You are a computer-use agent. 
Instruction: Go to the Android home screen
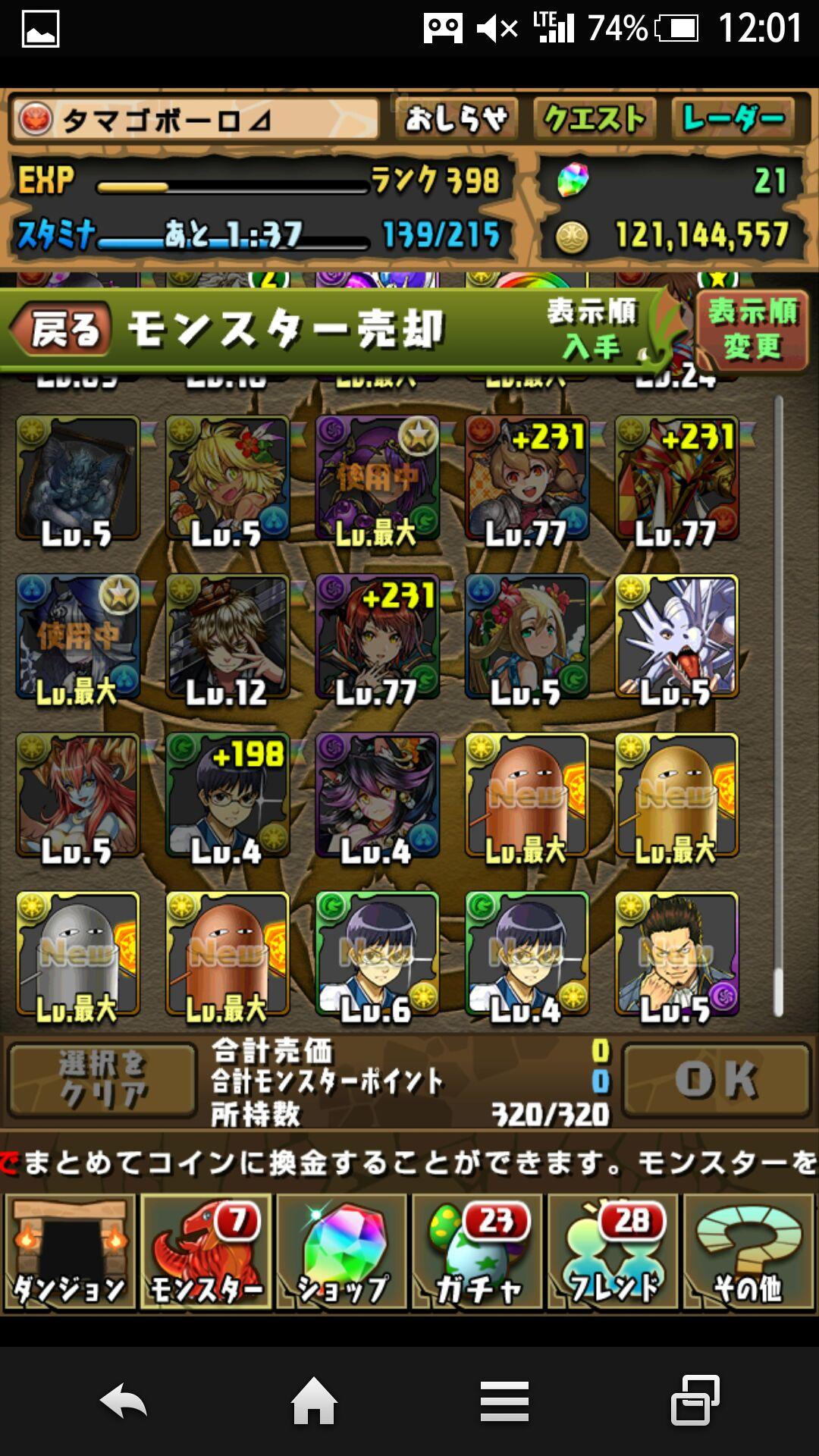[314, 1401]
